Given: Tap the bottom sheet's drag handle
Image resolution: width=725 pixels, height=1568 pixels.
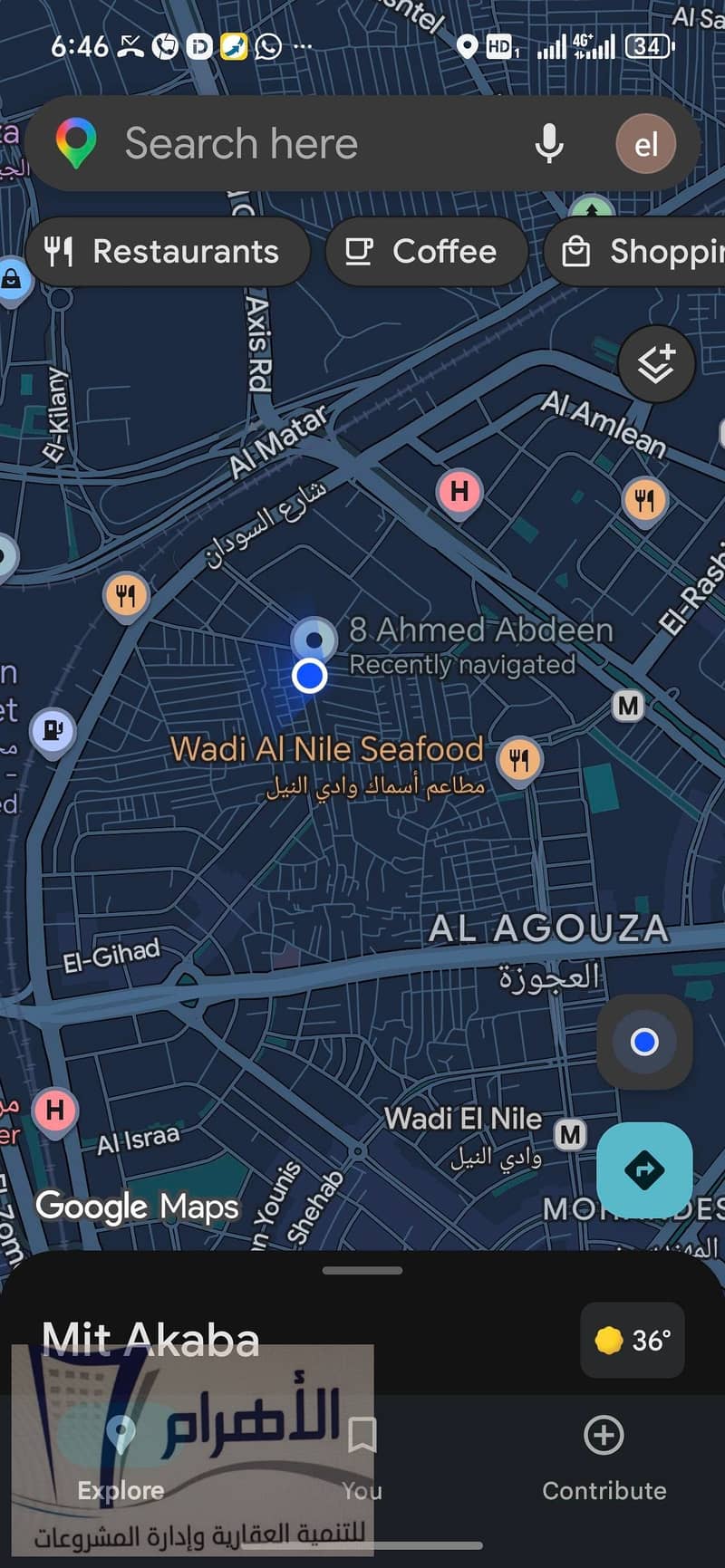Looking at the screenshot, I should click(362, 1270).
